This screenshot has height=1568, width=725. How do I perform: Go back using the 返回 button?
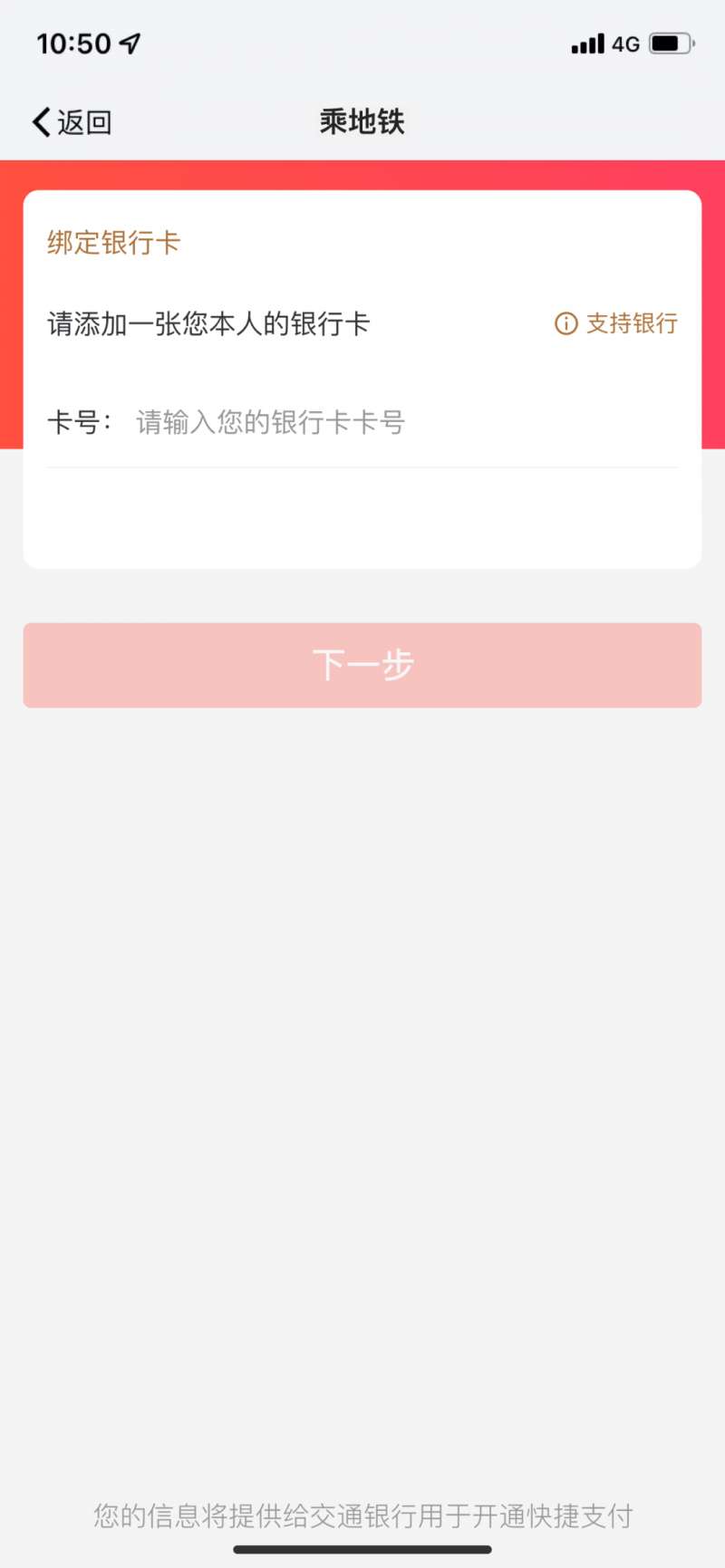[72, 122]
